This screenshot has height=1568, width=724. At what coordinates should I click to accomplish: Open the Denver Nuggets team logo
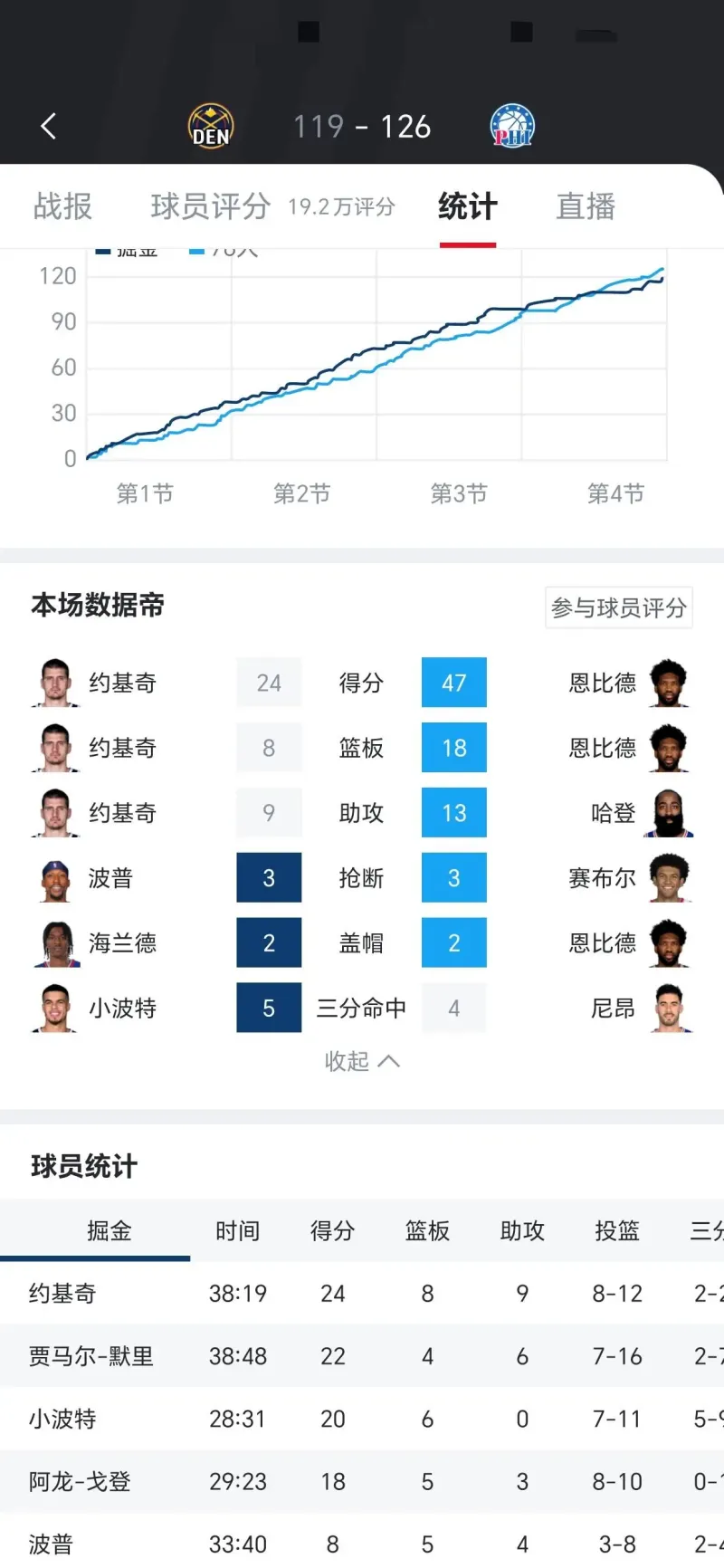[211, 126]
